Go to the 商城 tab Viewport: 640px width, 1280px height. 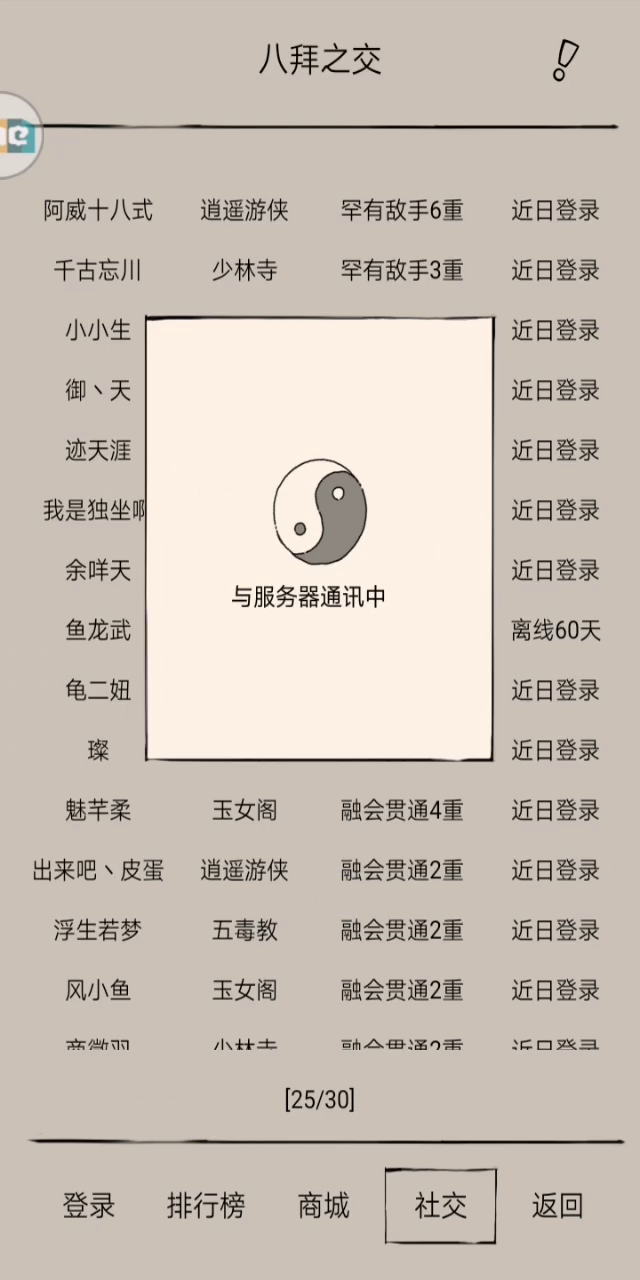pyautogui.click(x=323, y=1206)
